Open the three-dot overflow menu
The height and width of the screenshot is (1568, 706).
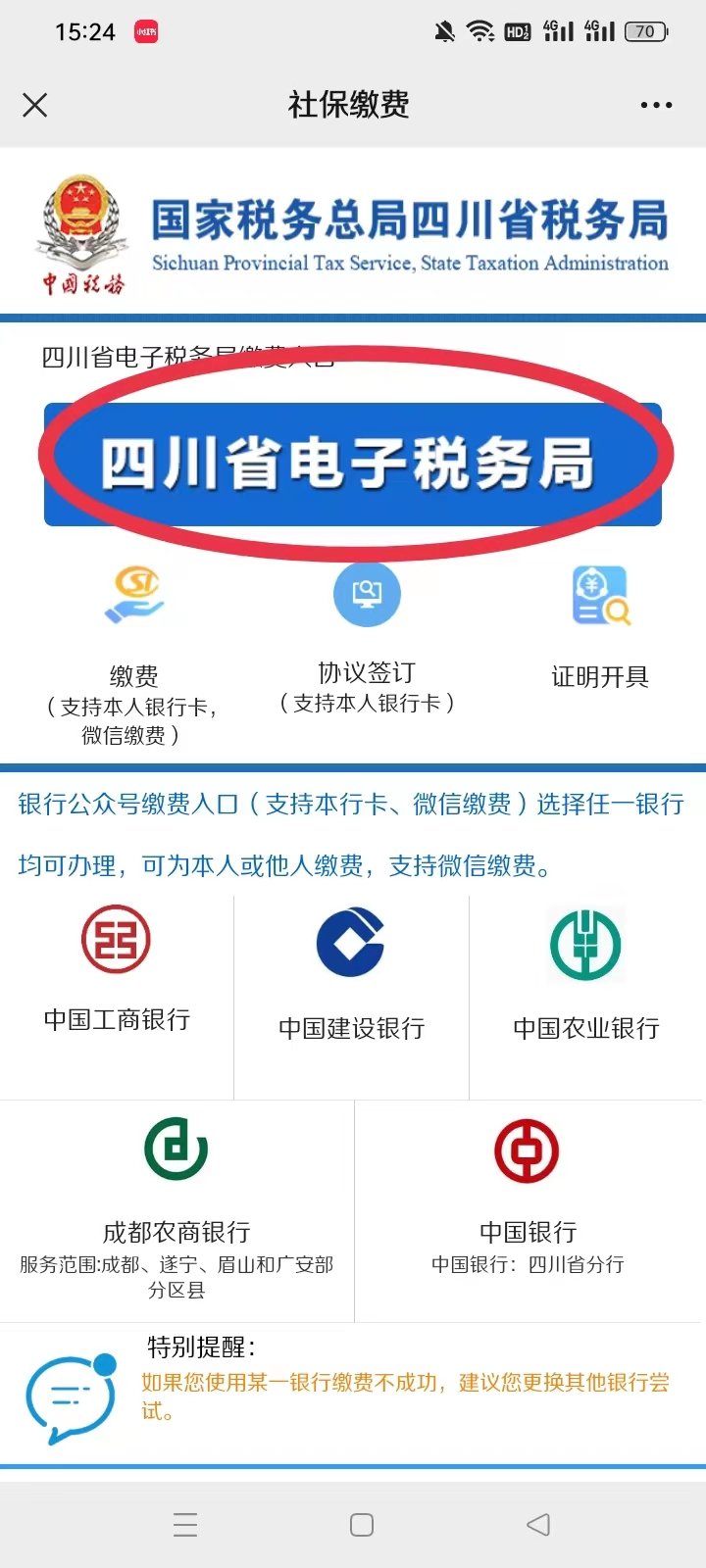click(655, 105)
